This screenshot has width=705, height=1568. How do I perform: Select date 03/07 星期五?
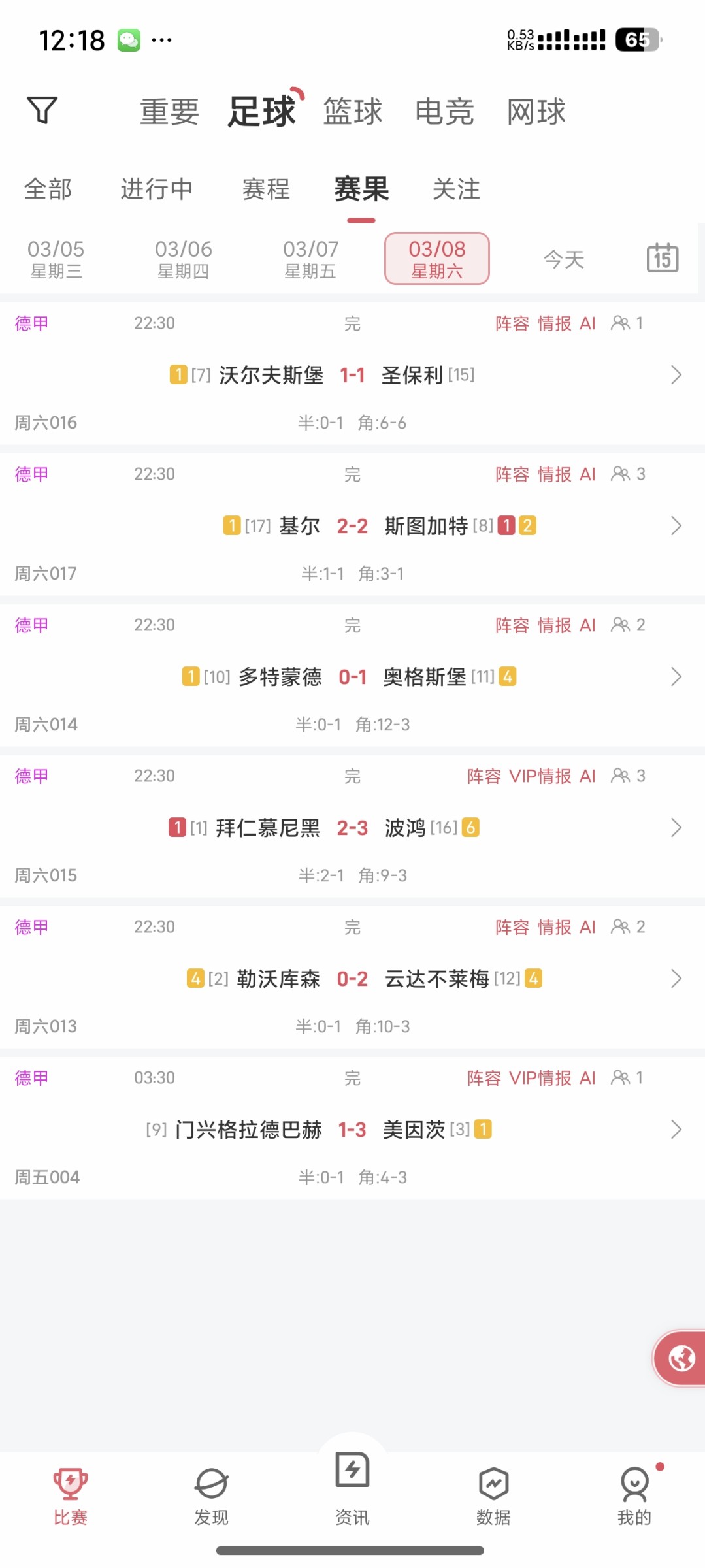click(x=310, y=259)
